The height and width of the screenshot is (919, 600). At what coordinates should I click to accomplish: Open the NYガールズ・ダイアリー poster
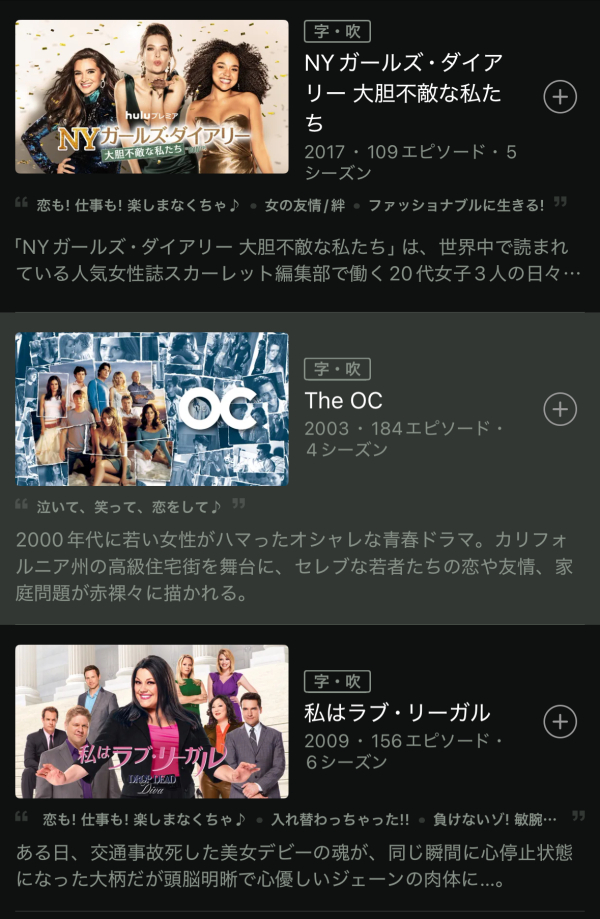pos(152,97)
